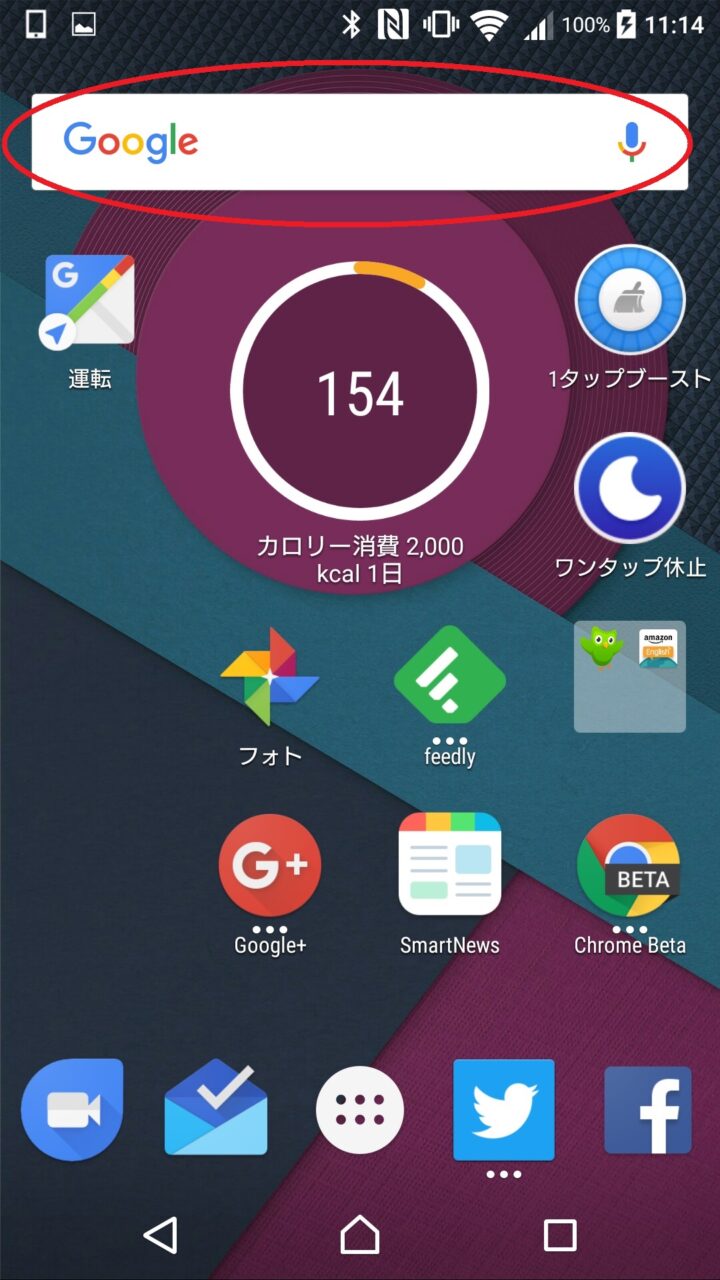
Task: Open the フォト app
Action: [x=270, y=678]
